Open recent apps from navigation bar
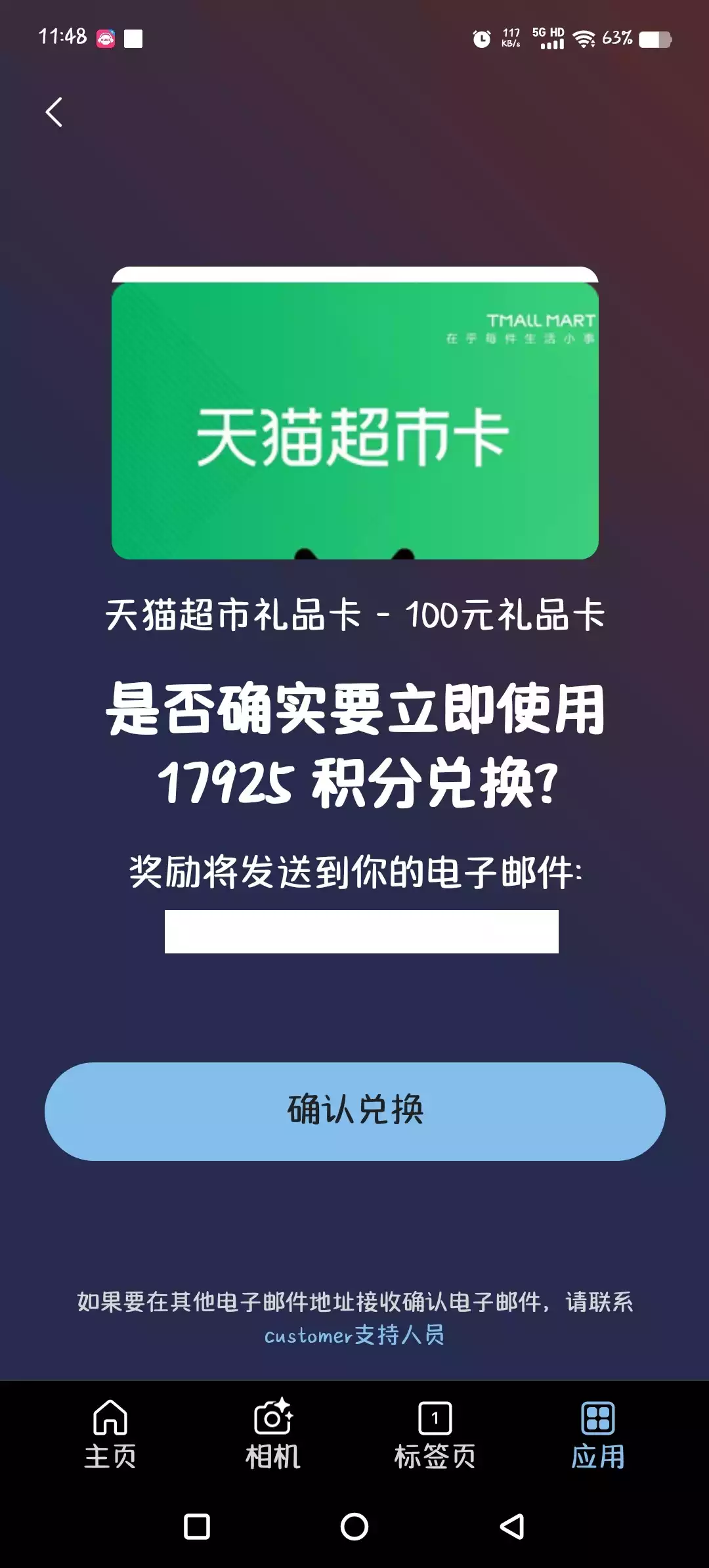709x1568 pixels. pos(197,1527)
